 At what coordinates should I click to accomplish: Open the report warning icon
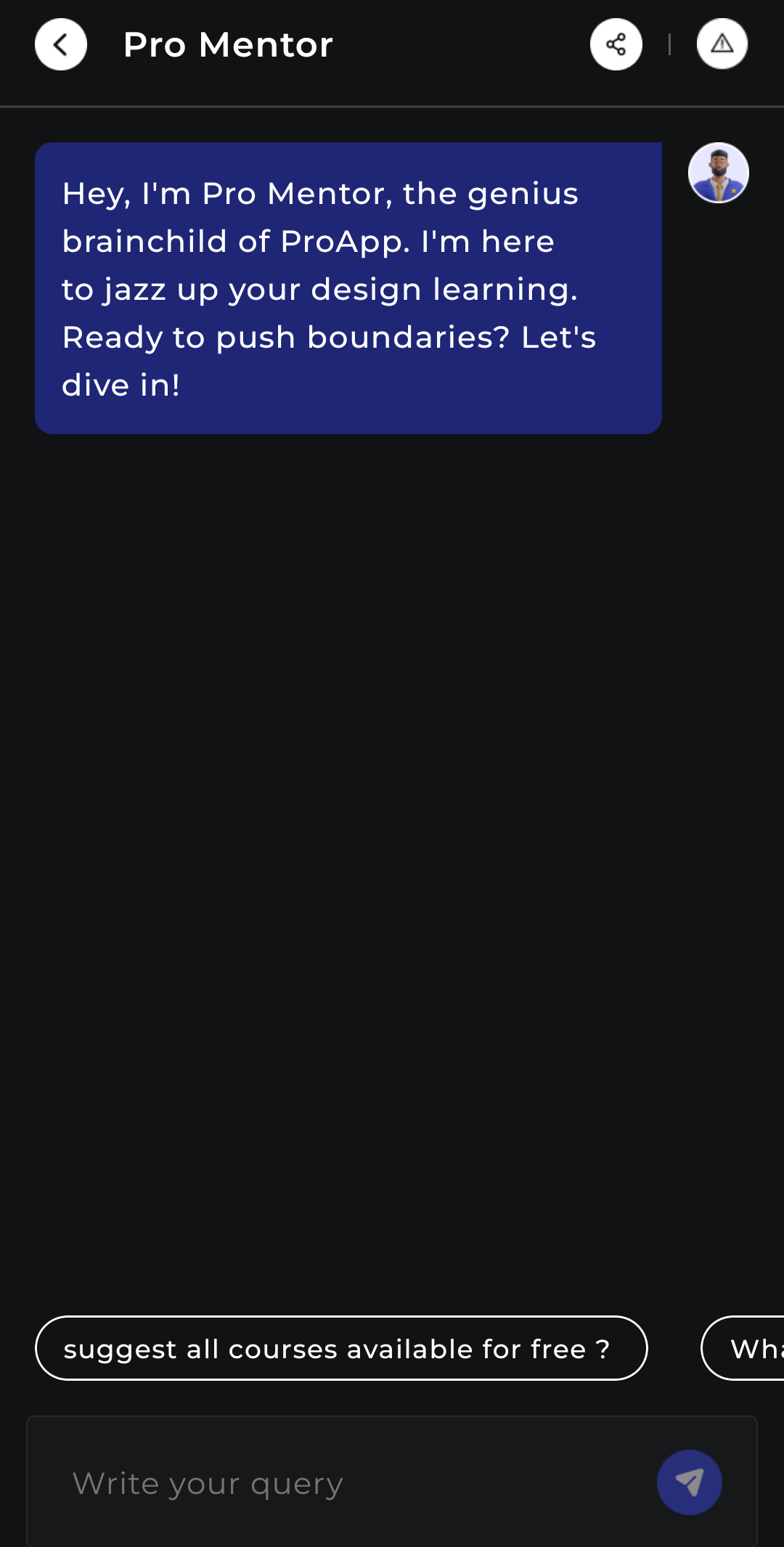pyautogui.click(x=722, y=44)
